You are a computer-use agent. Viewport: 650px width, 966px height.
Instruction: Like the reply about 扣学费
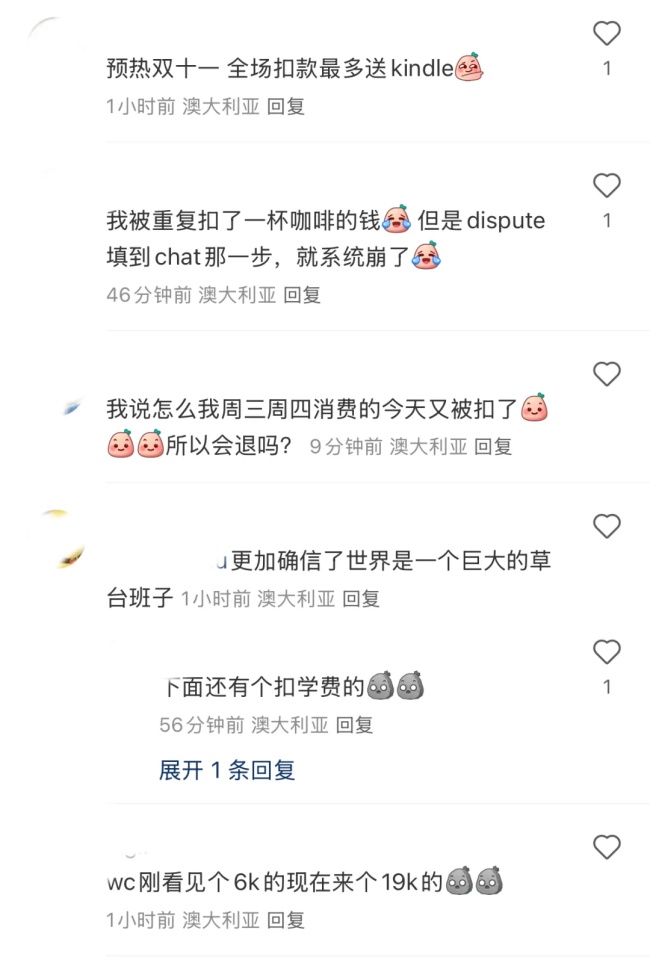click(x=607, y=653)
